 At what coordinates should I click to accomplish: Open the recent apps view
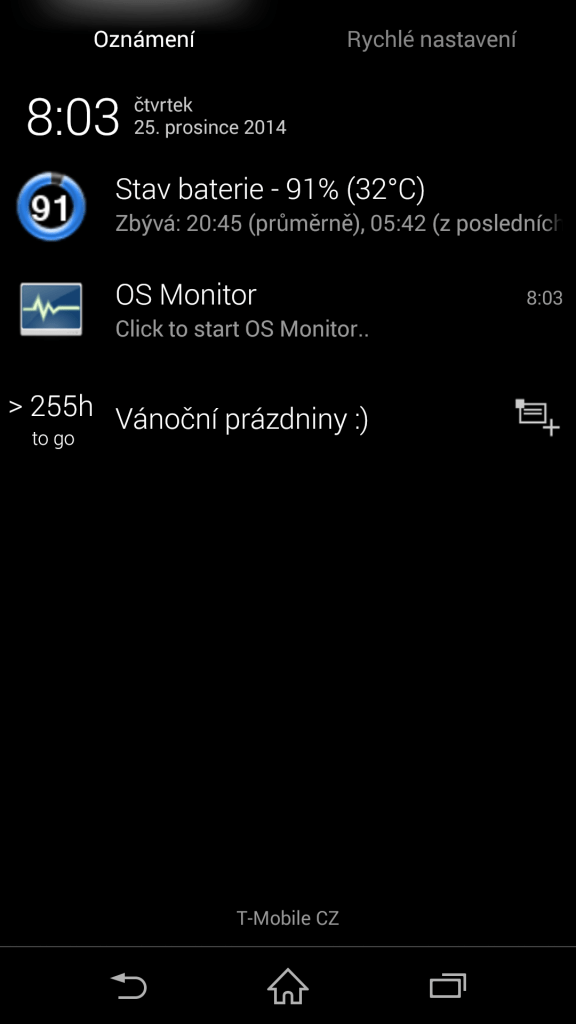click(447, 985)
